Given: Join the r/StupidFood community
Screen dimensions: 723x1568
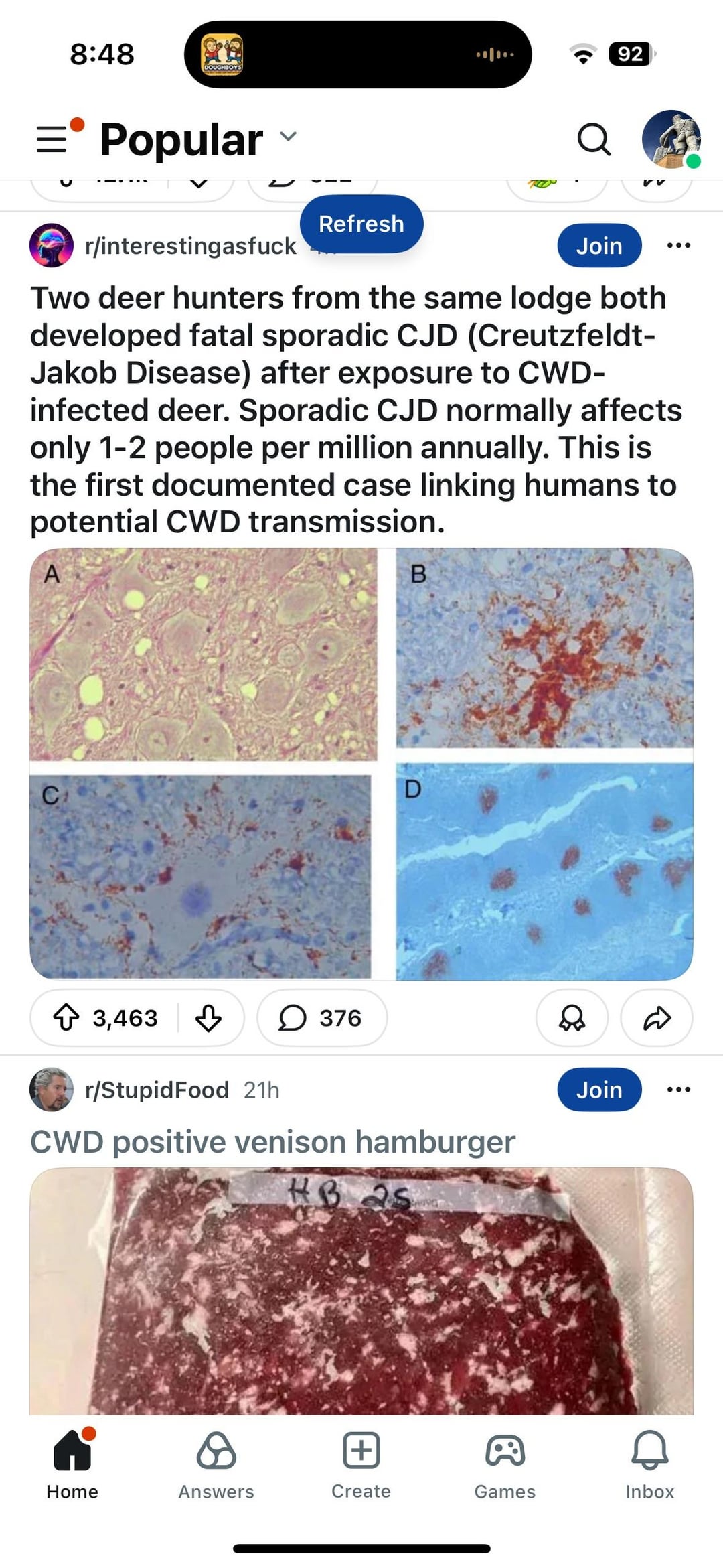Looking at the screenshot, I should [x=598, y=1090].
